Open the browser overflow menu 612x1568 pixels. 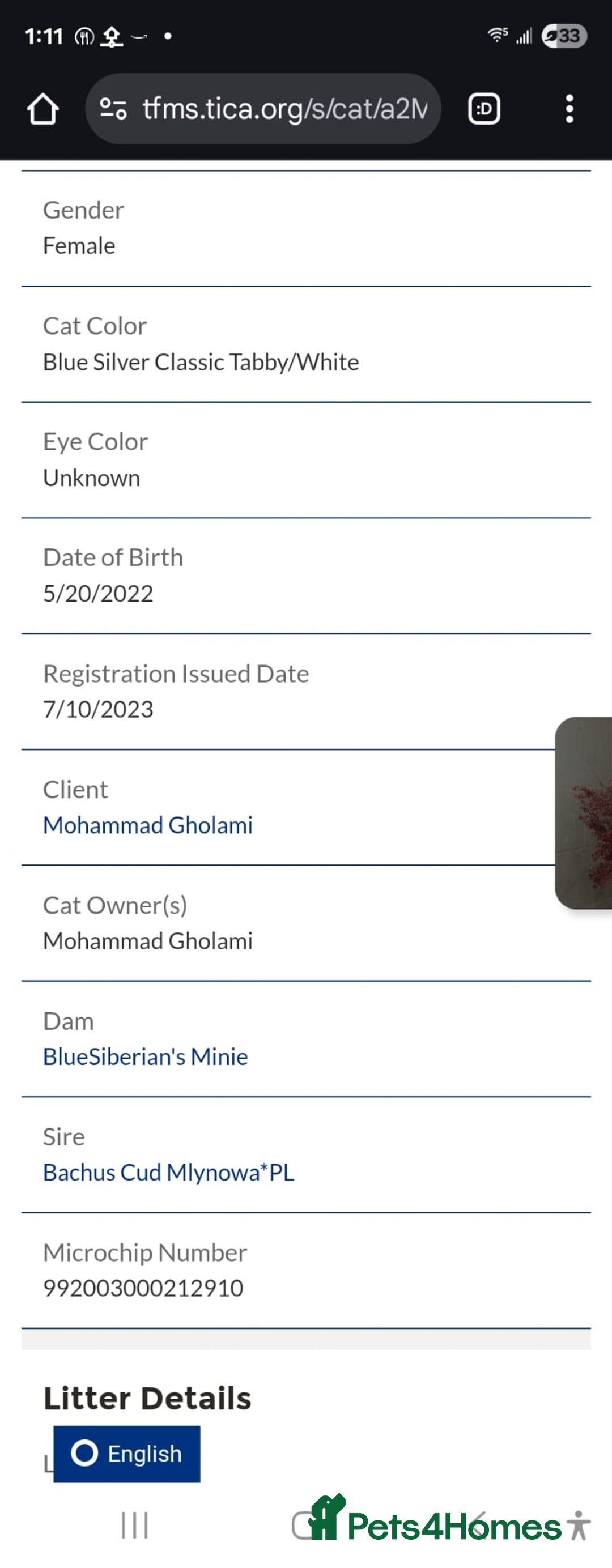pos(569,109)
